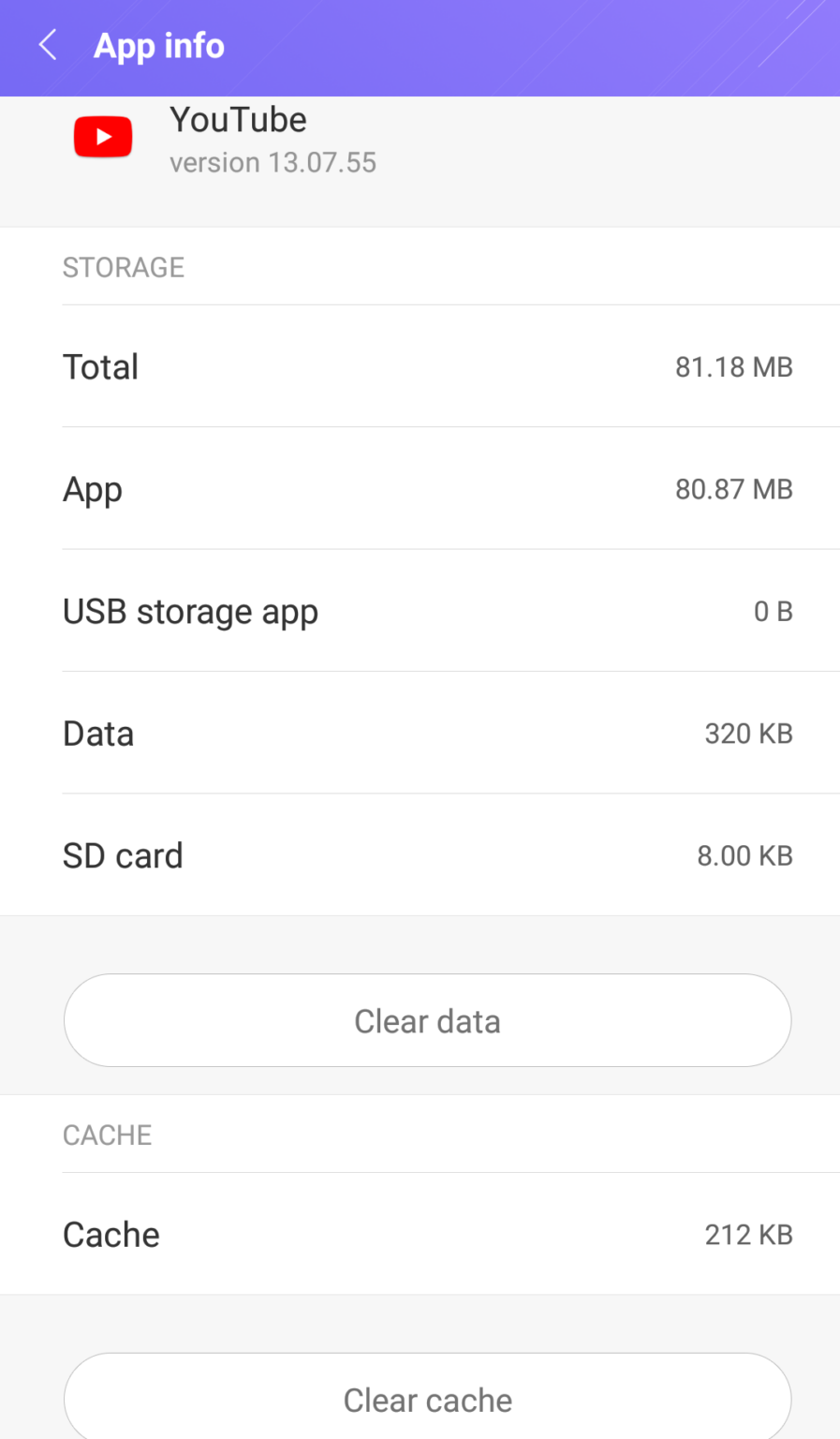840x1439 pixels.
Task: Click the version 13.07.55 text
Action: pos(273,162)
